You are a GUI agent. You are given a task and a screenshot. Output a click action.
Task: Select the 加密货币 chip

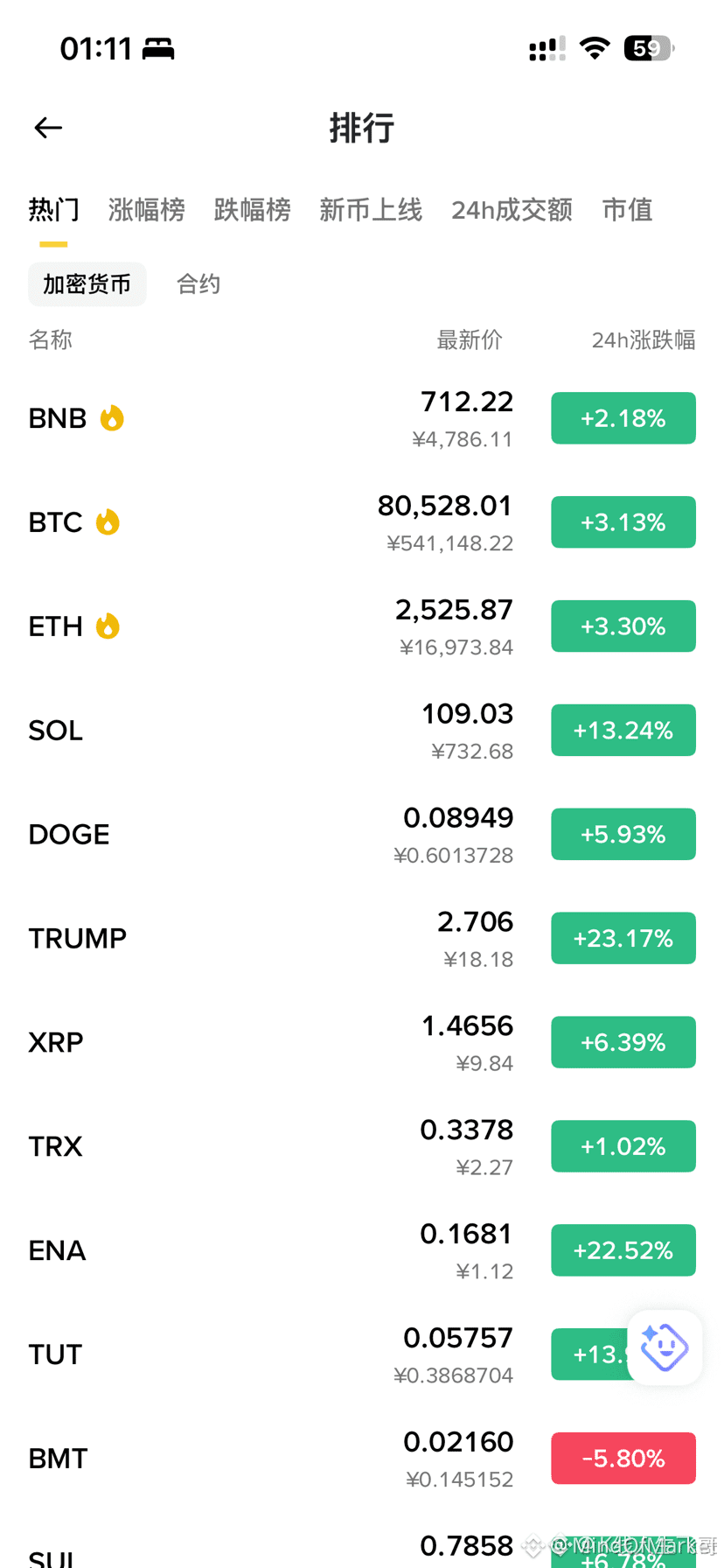click(87, 284)
